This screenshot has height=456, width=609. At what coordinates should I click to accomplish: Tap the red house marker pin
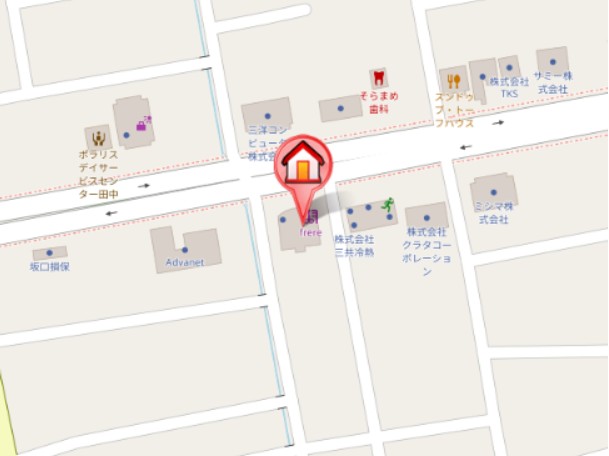coord(303,165)
